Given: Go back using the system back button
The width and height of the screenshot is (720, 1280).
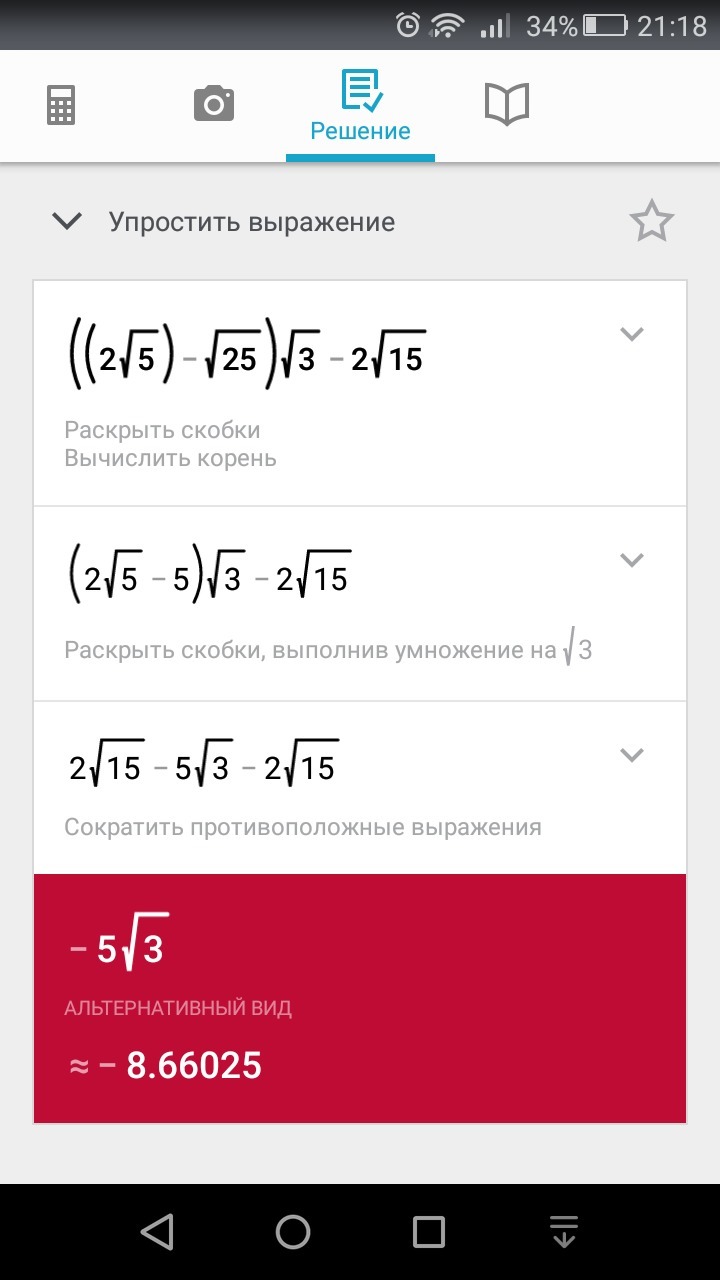Looking at the screenshot, I should pos(157,1232).
